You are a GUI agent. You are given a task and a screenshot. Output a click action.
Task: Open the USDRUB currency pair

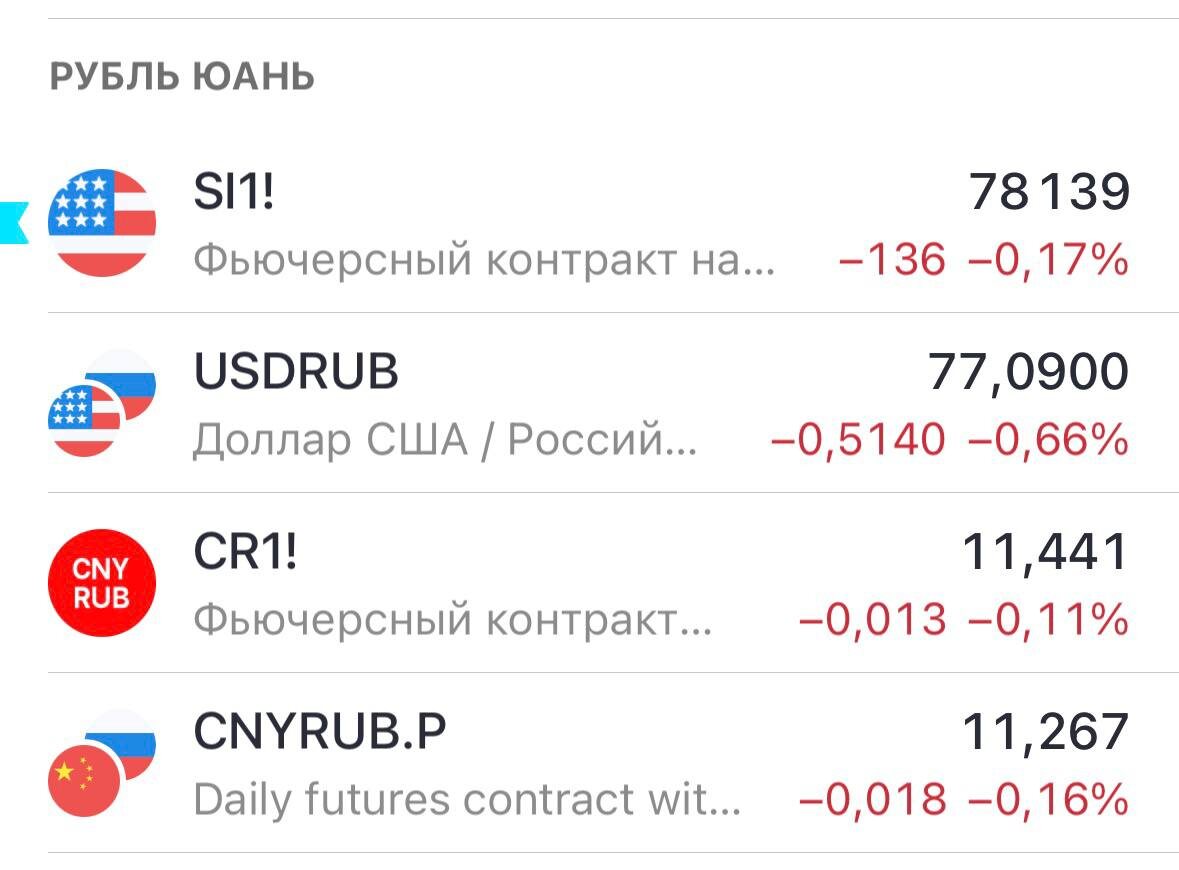tap(589, 404)
